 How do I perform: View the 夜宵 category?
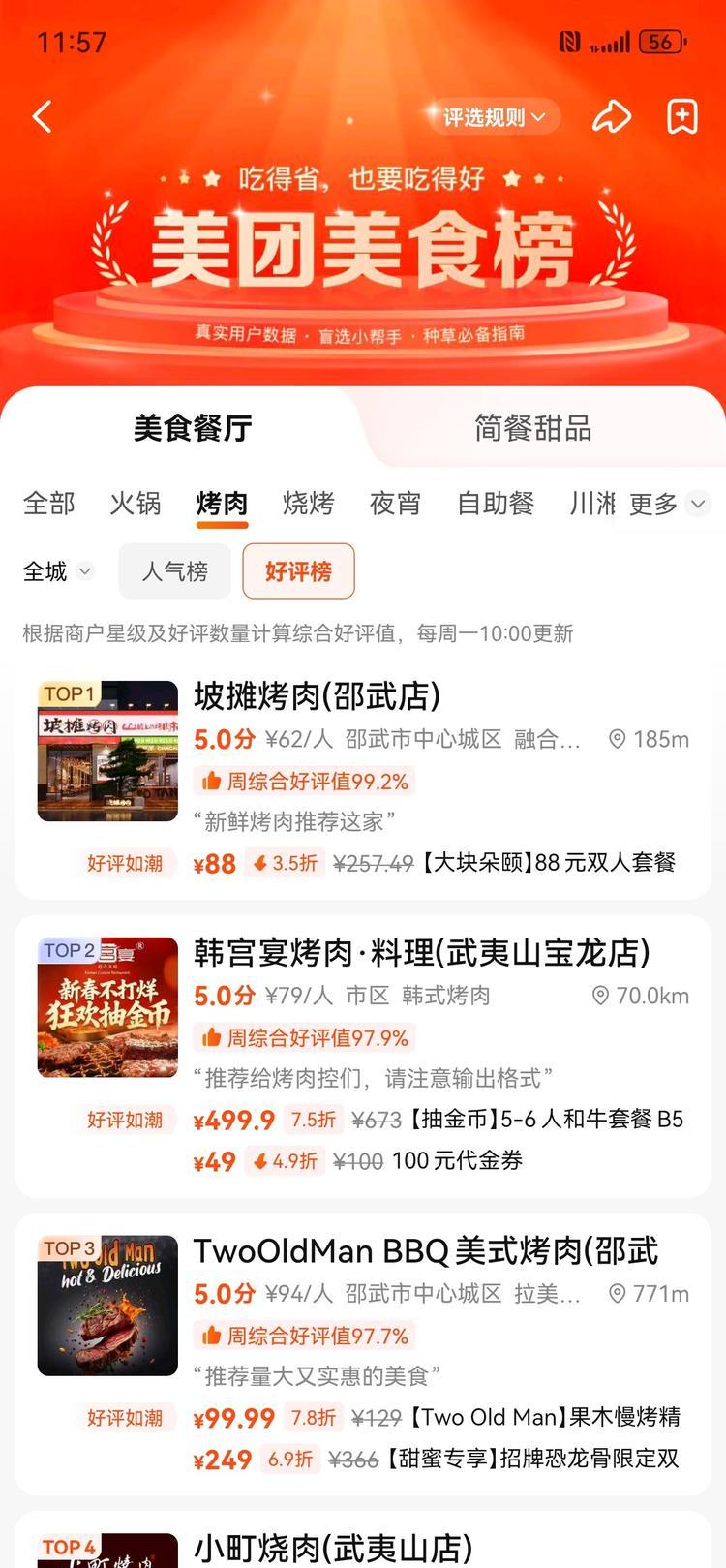coord(395,504)
